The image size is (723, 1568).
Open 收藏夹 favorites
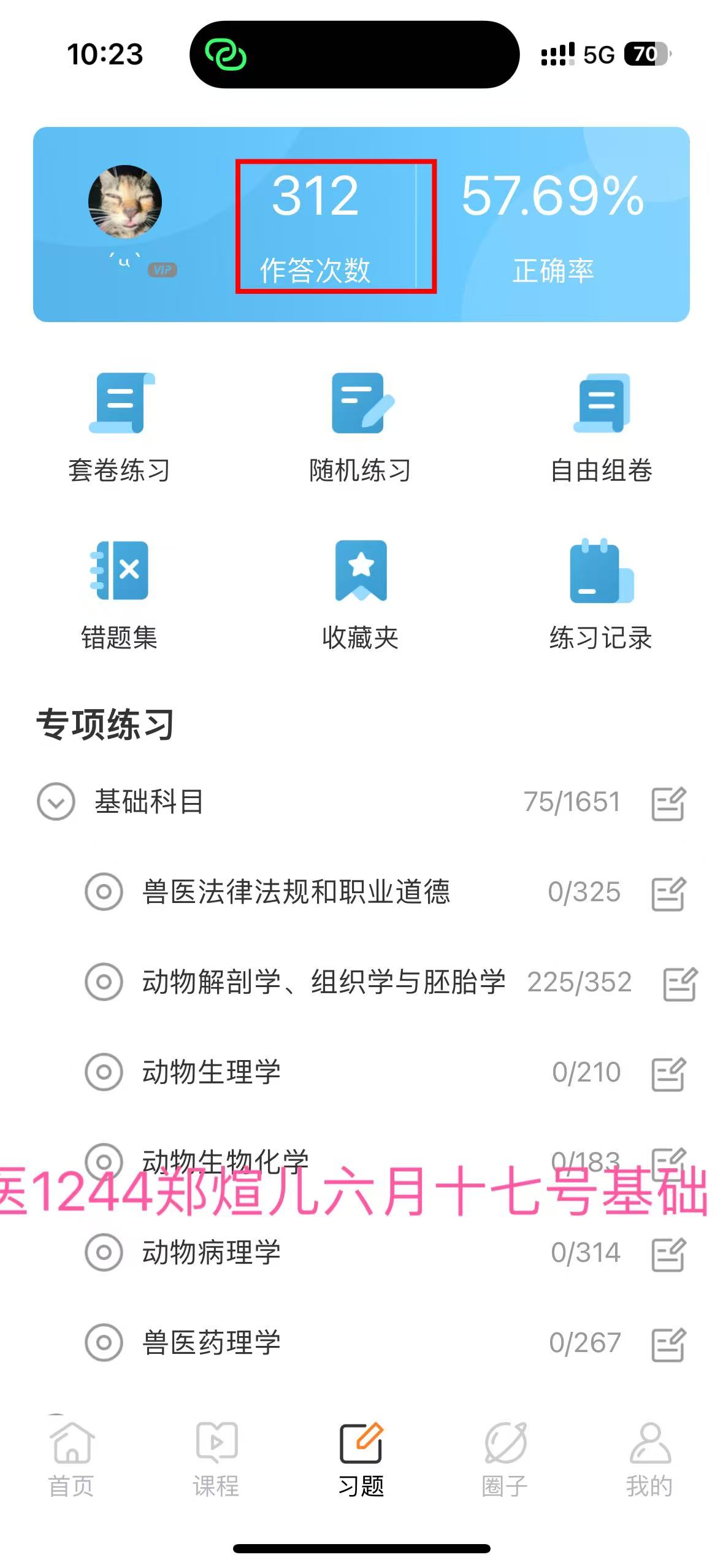coord(361,594)
